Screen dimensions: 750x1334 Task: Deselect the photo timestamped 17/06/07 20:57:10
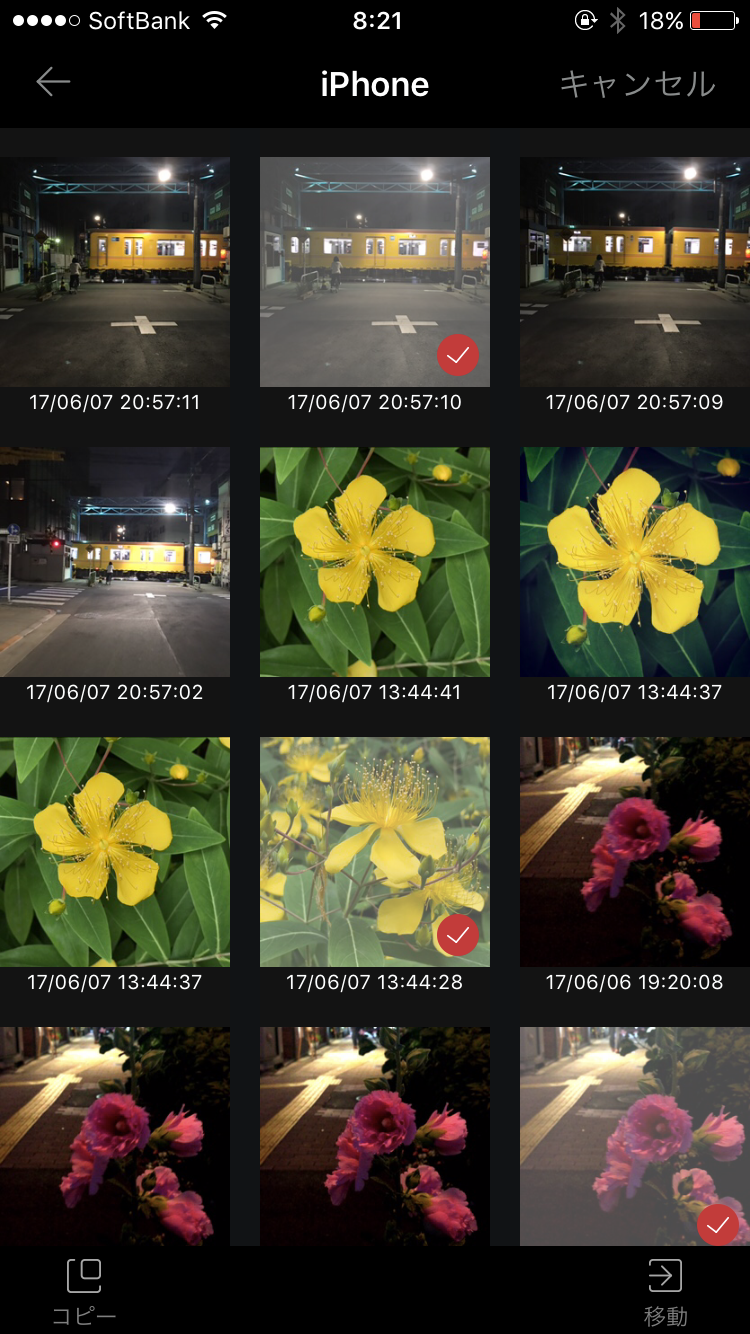click(375, 272)
